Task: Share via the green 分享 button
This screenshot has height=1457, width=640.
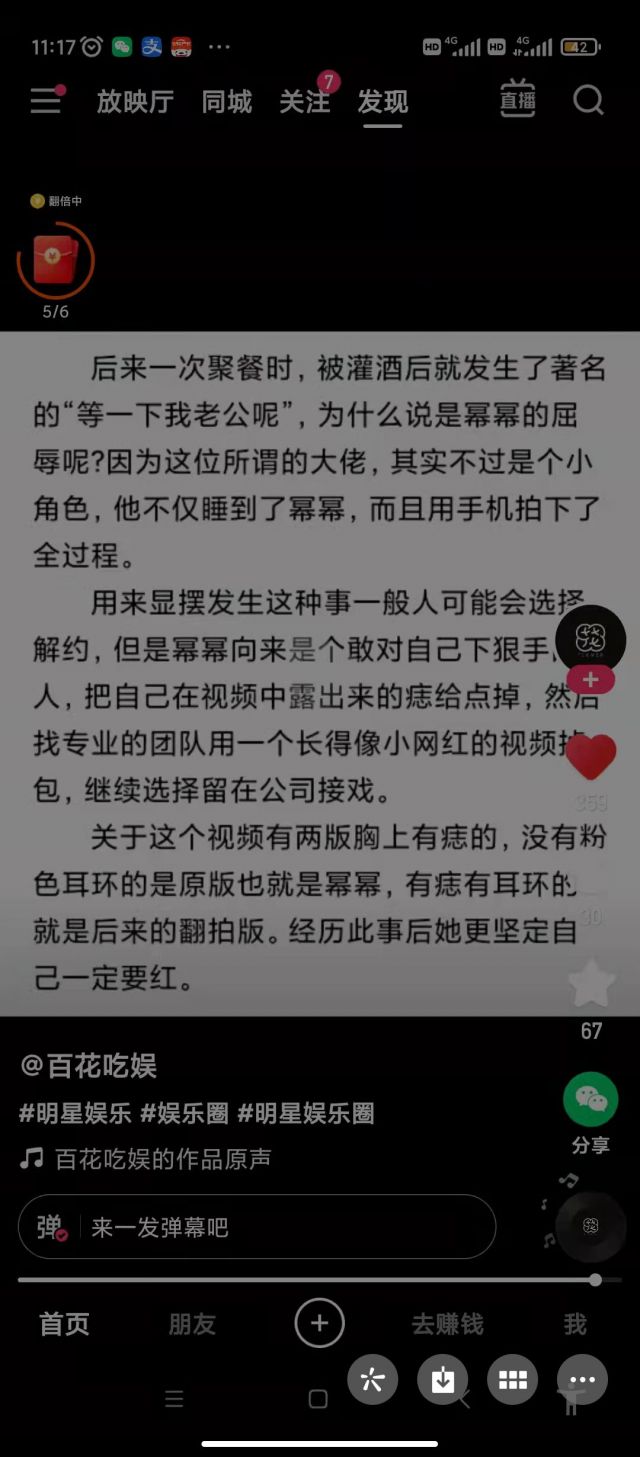Action: (x=590, y=1100)
